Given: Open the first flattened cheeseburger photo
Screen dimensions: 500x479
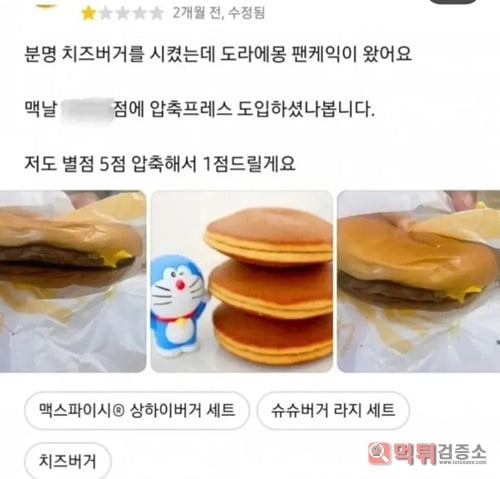Looking at the screenshot, I should [73, 281].
